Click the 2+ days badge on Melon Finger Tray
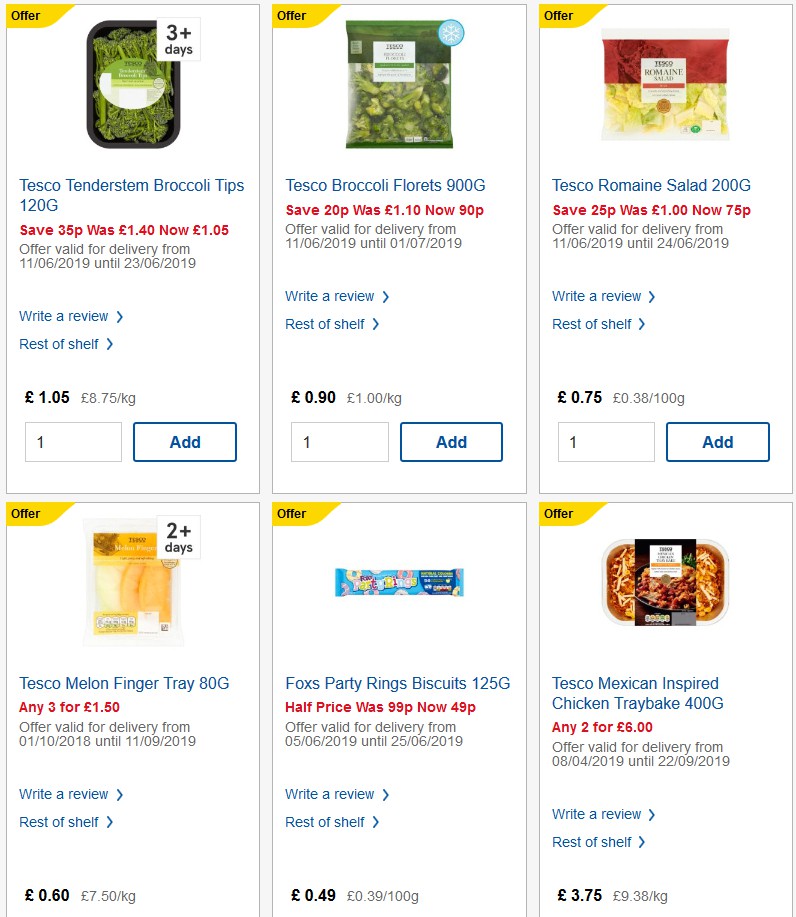Viewport: 796px width, 917px height. (177, 537)
